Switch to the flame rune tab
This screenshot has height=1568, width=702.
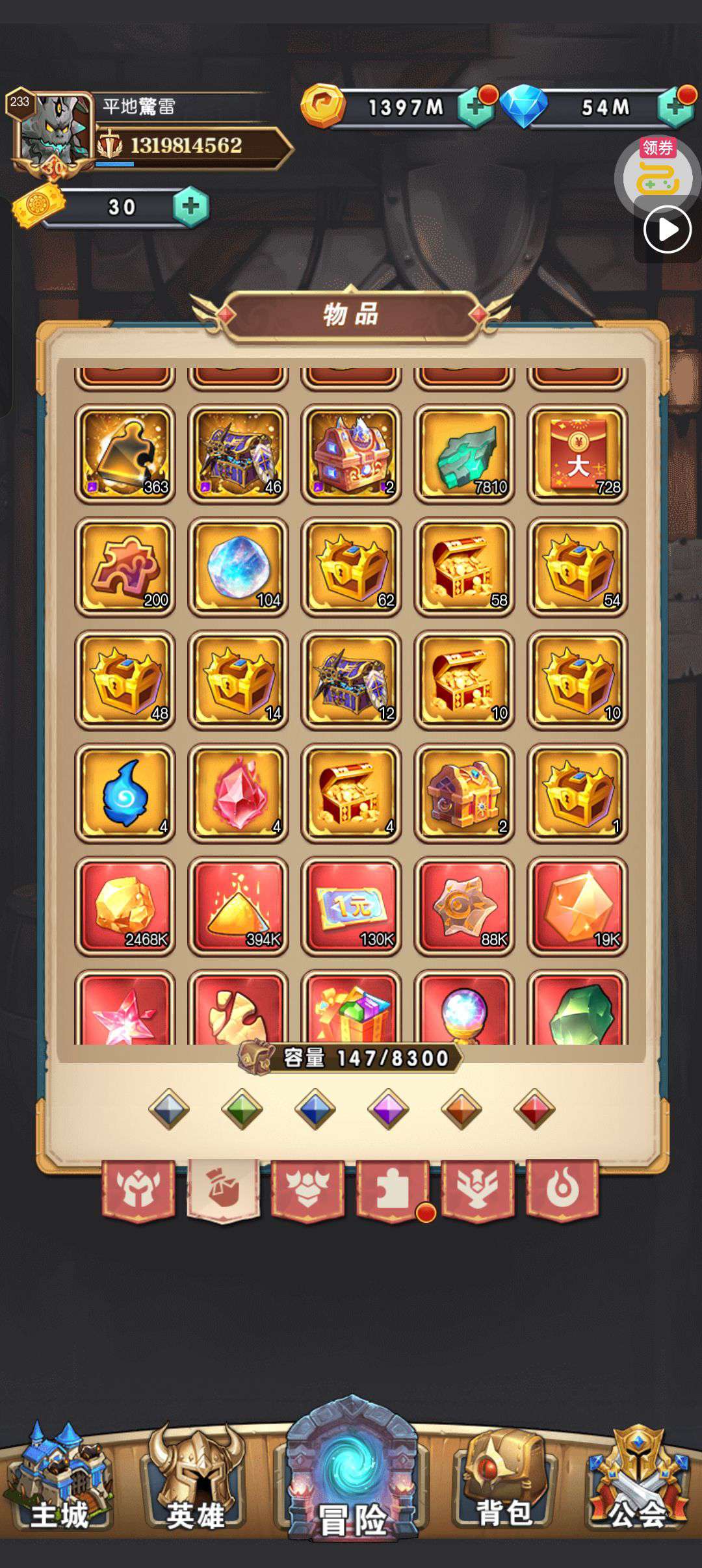click(x=562, y=1190)
